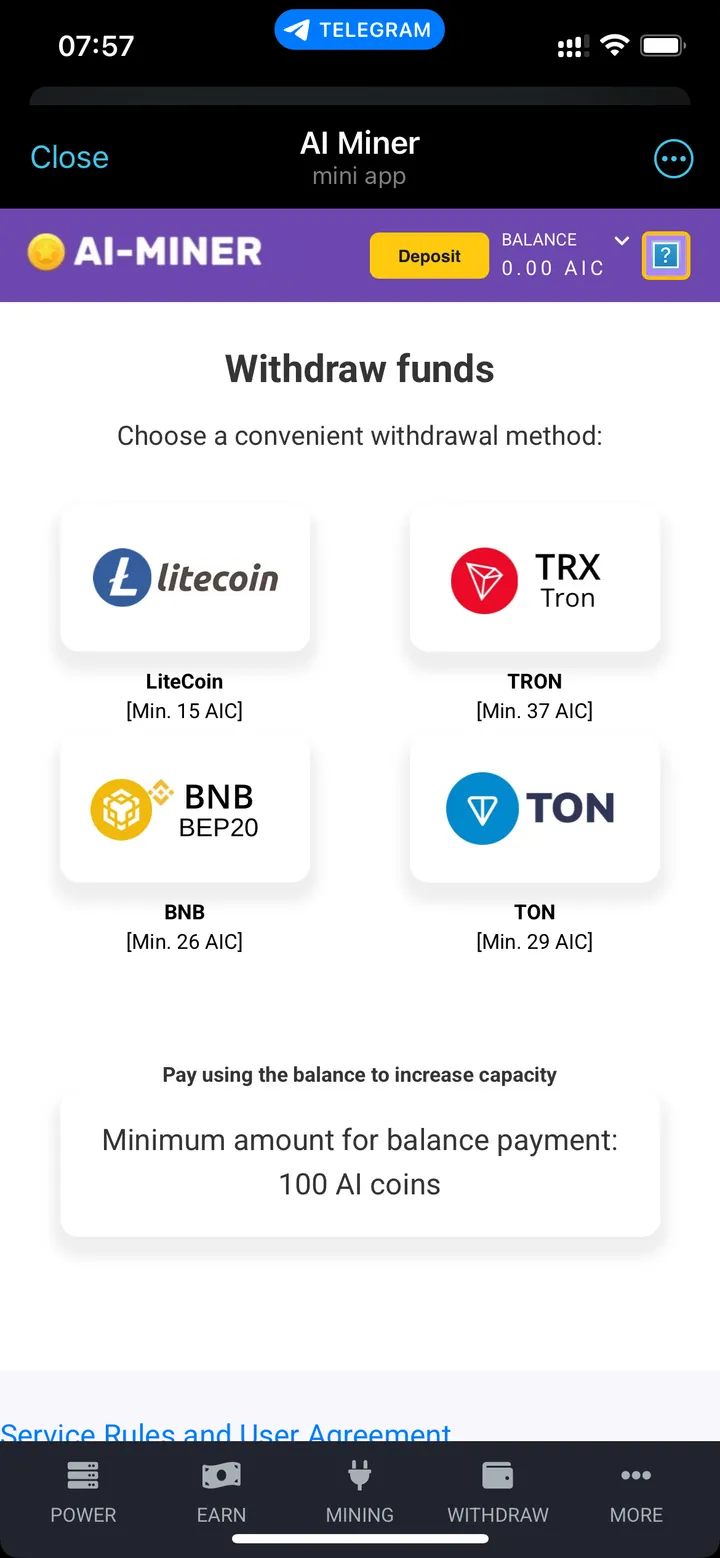Select TON withdrawal method
Image resolution: width=720 pixels, height=1558 pixels.
535,810
